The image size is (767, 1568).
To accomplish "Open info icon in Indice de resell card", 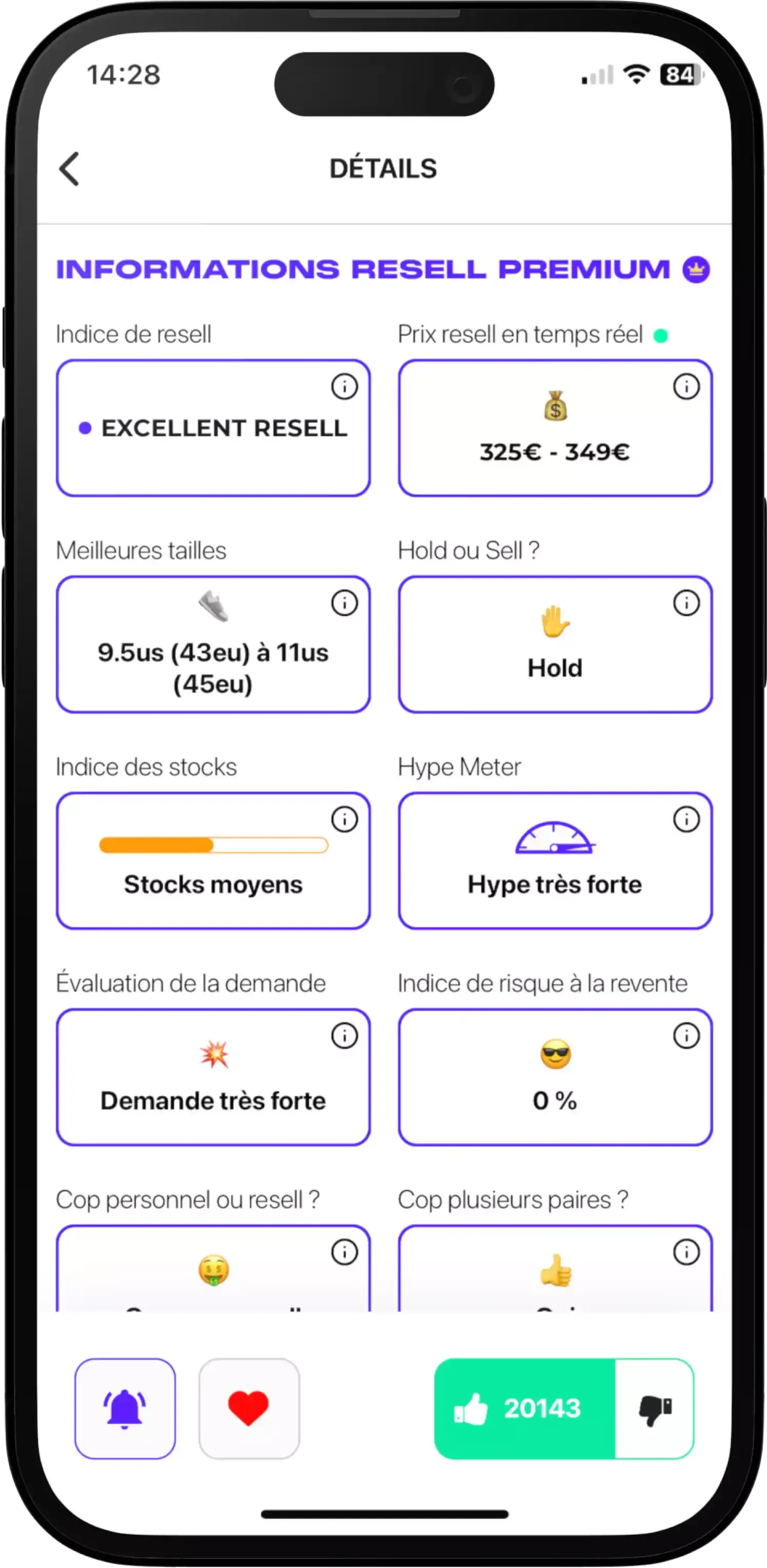I will click(x=344, y=386).
